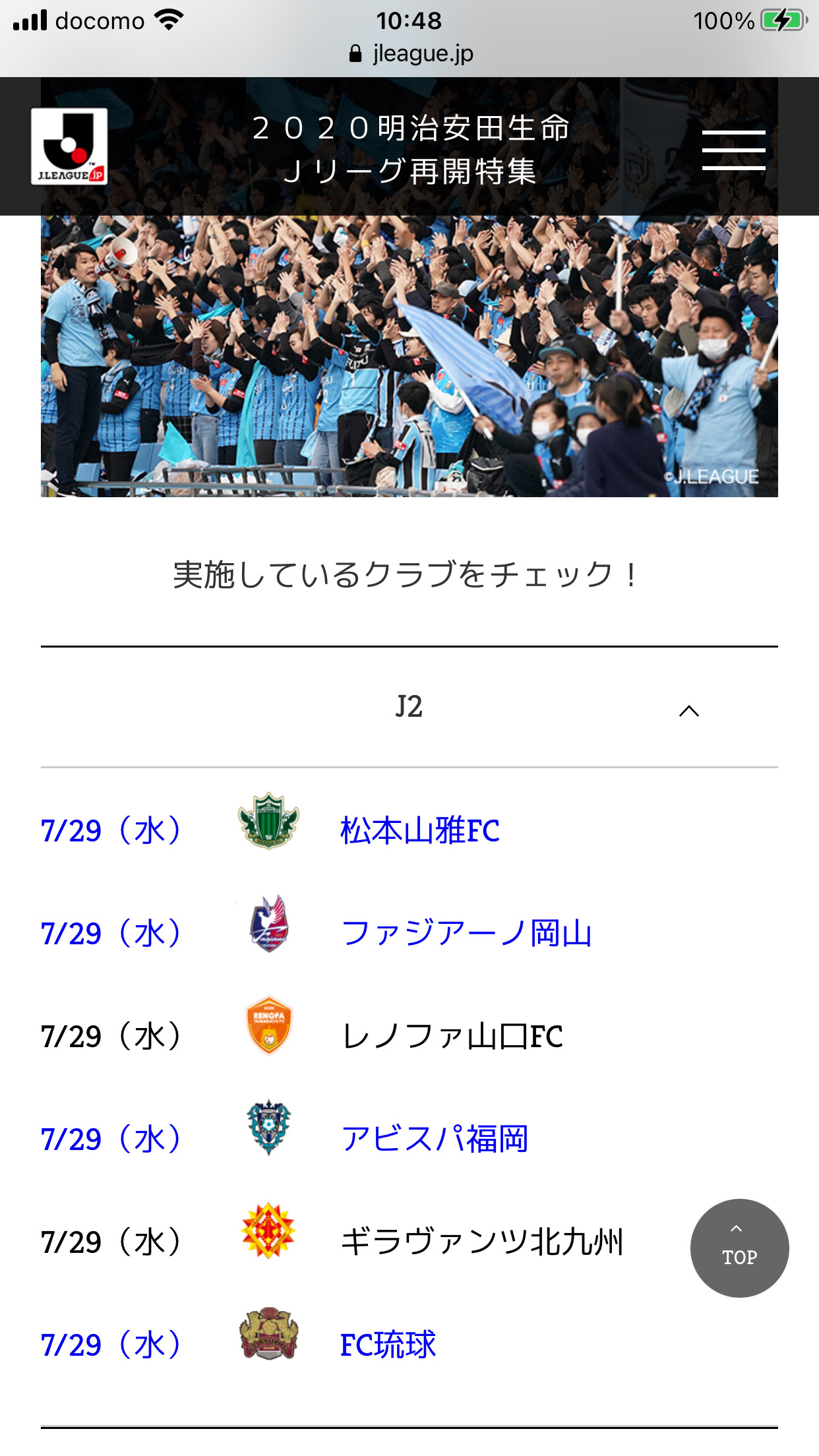Image resolution: width=819 pixels, height=1456 pixels.
Task: Open the hamburger menu
Action: point(733,150)
